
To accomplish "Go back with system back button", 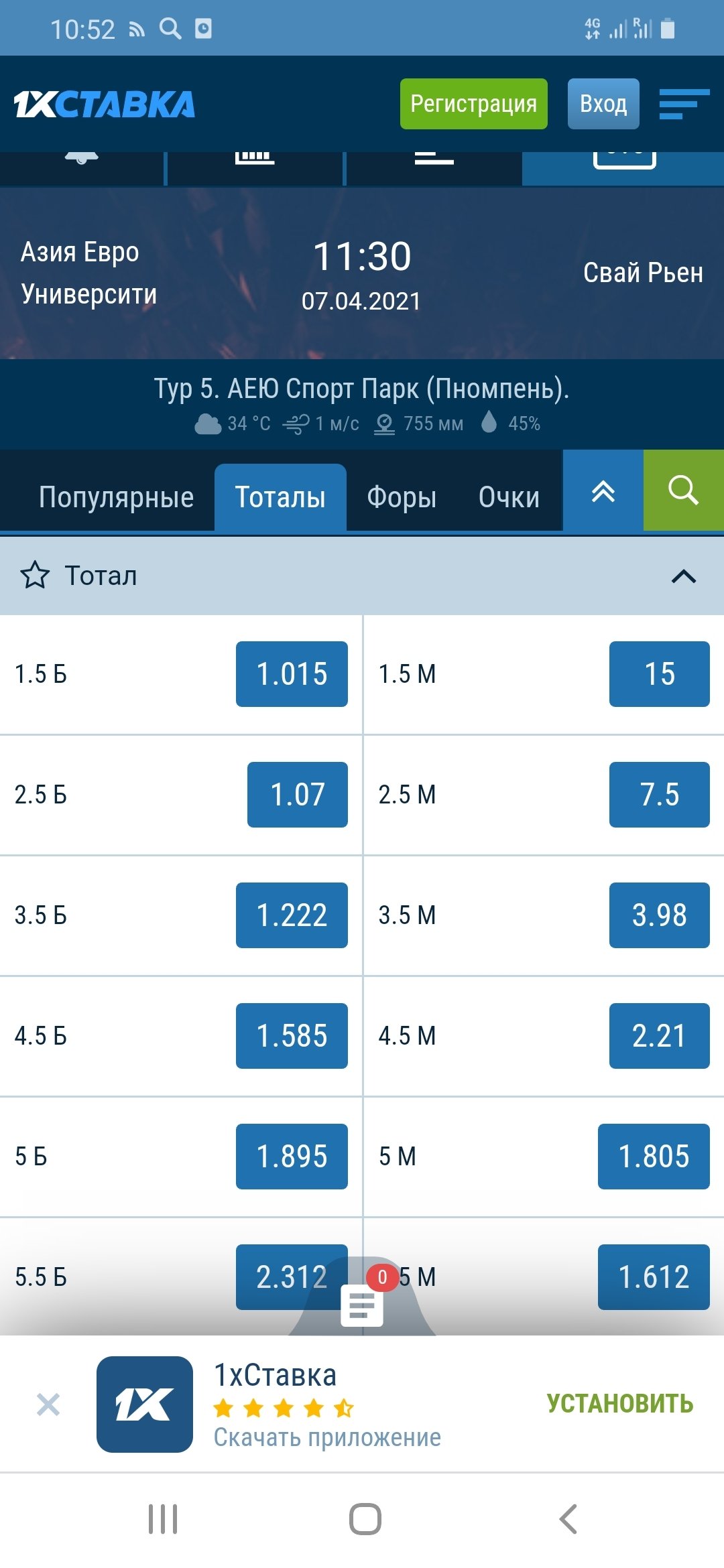I will coord(568,1518).
